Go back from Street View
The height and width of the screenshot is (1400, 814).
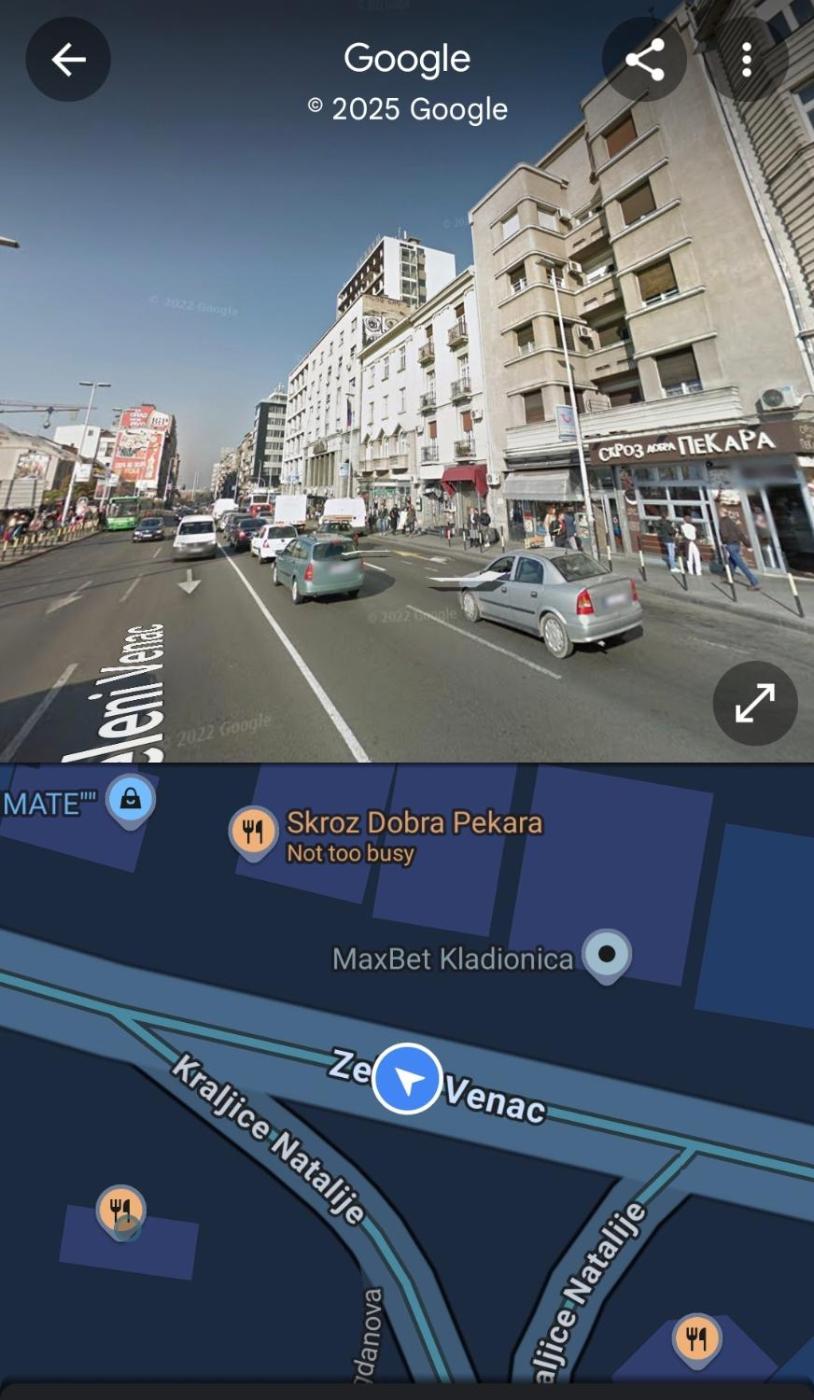tap(68, 60)
